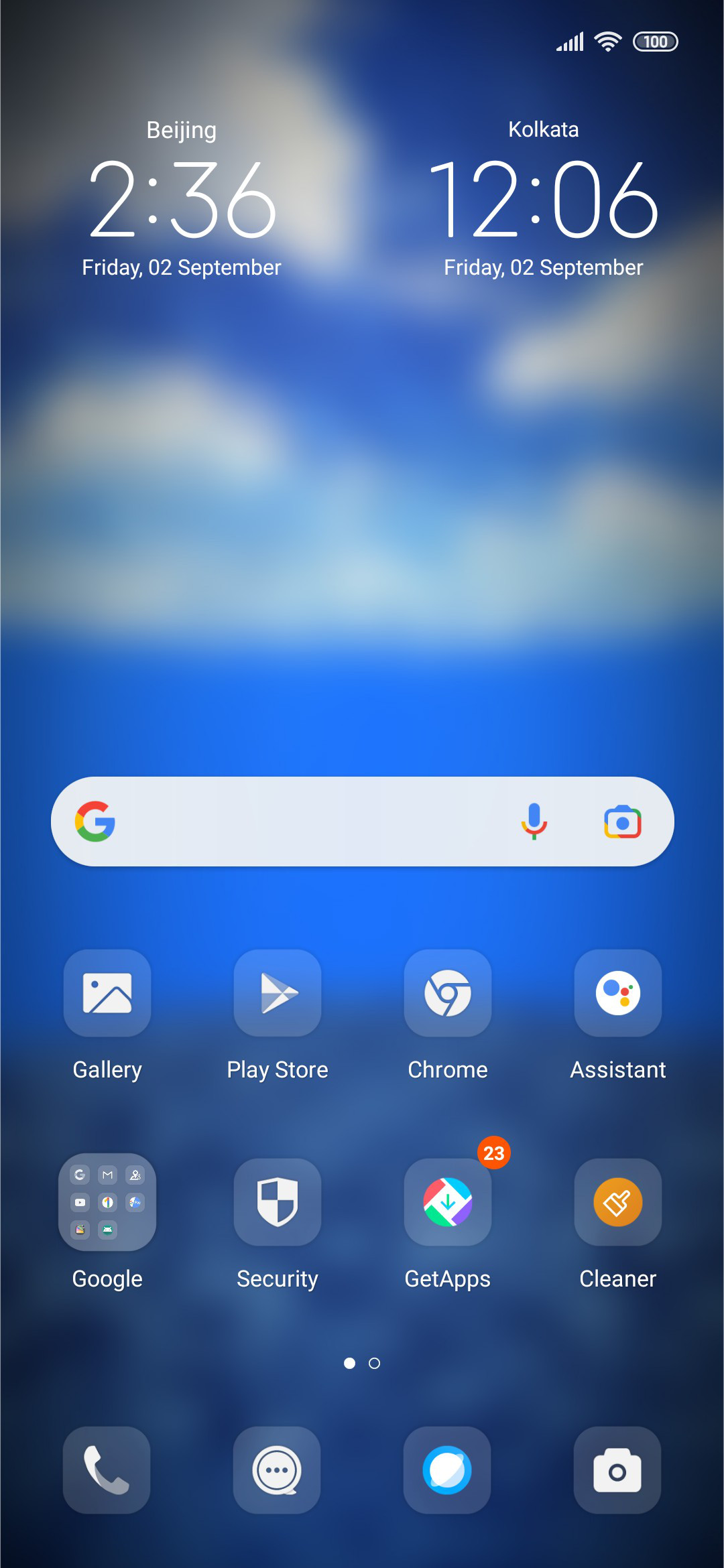Image resolution: width=724 pixels, height=1568 pixels.
Task: Open the Phone dialer
Action: click(x=107, y=1470)
